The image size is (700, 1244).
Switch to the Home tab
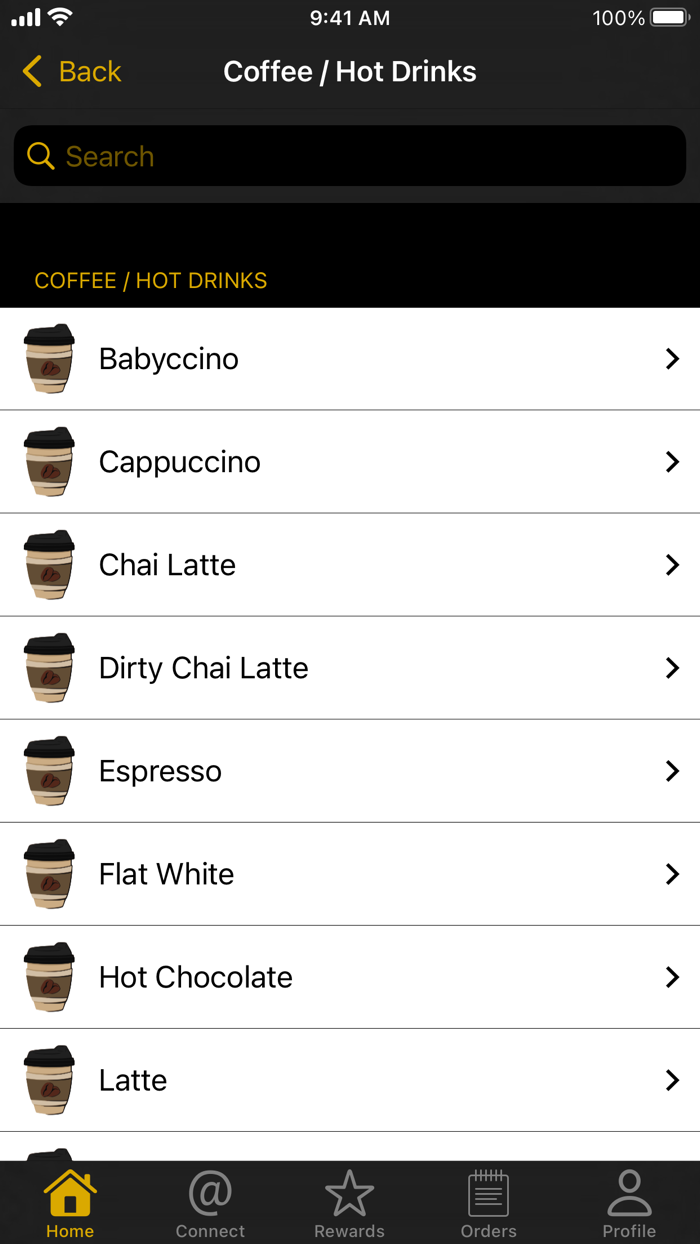point(70,1204)
